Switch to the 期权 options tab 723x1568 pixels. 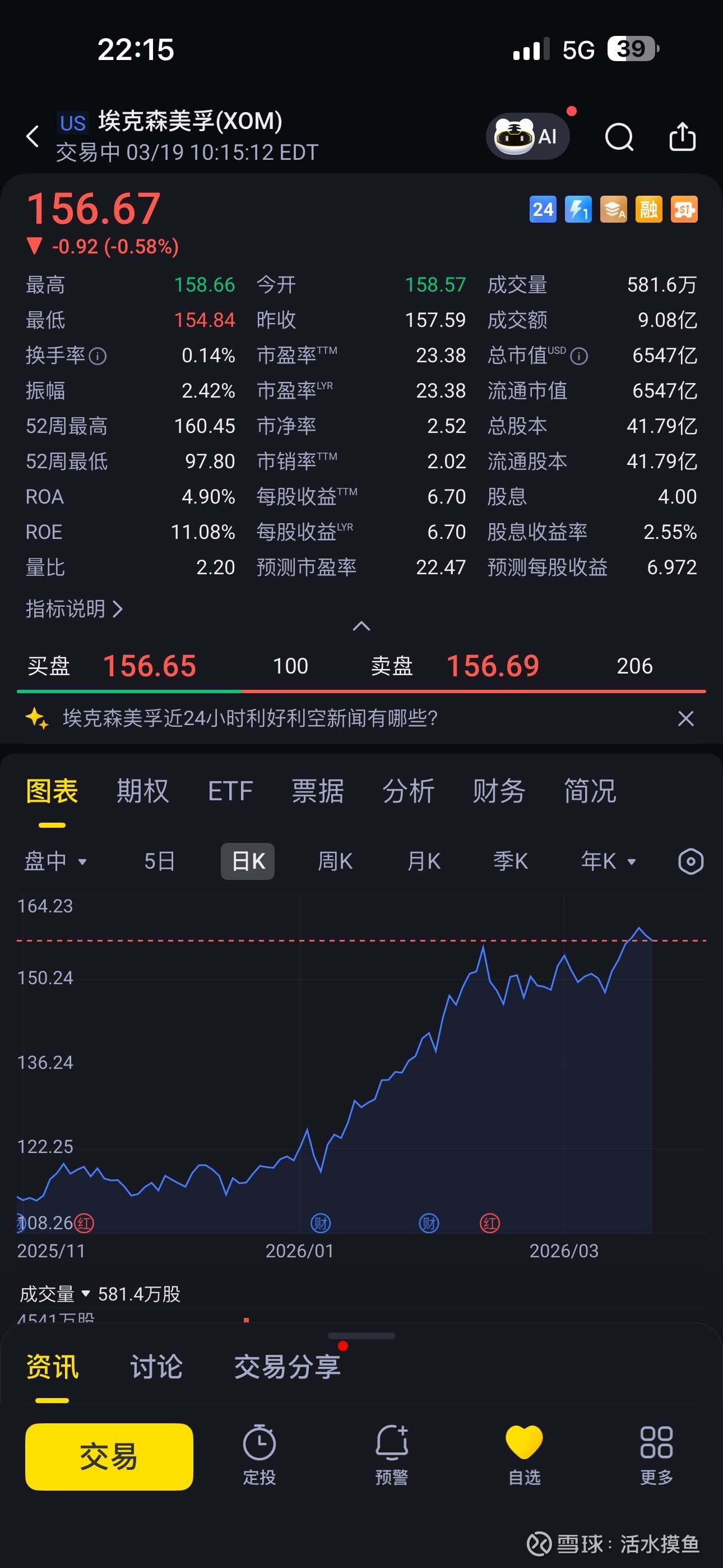click(x=144, y=791)
